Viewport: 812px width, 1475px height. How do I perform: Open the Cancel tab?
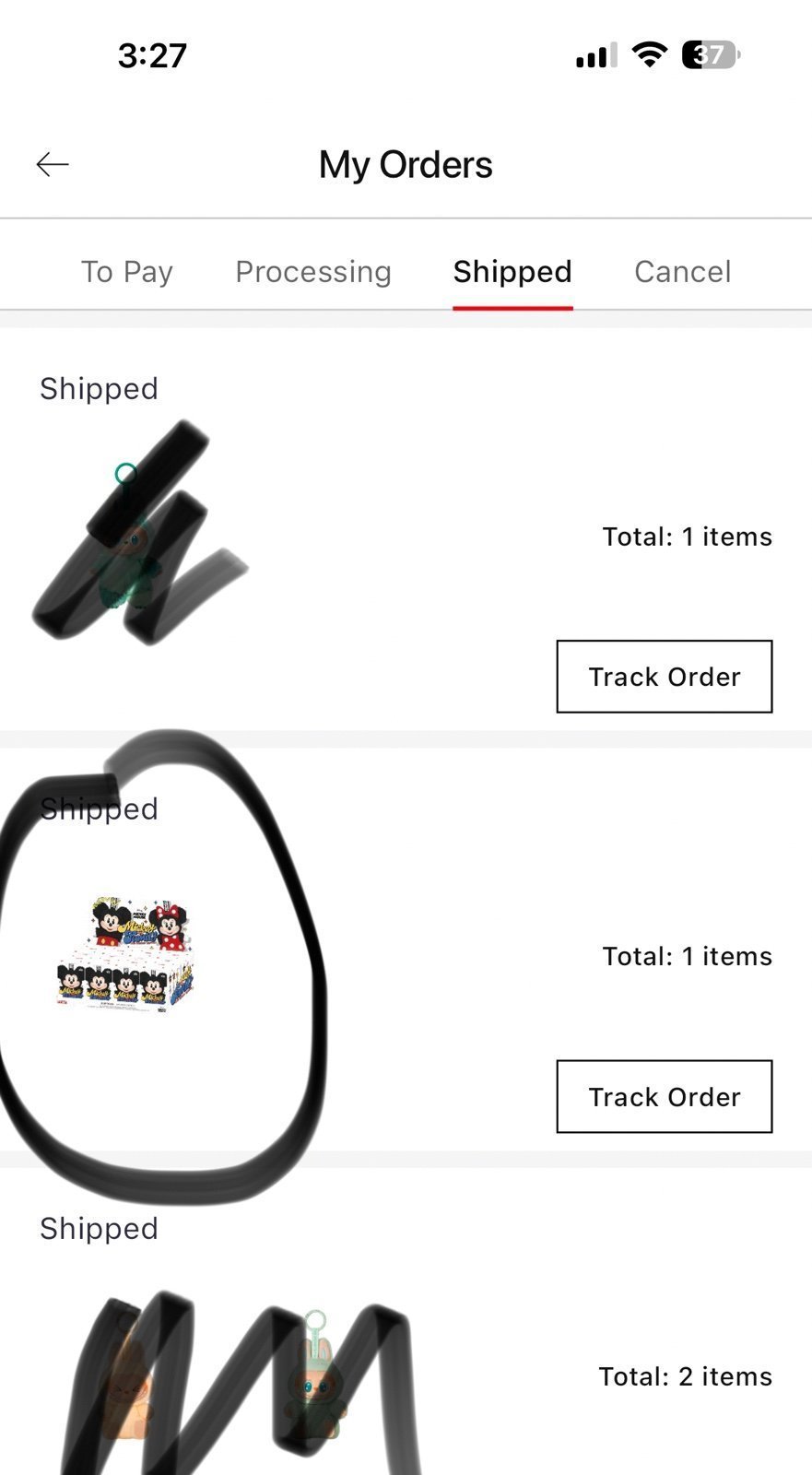pos(682,272)
